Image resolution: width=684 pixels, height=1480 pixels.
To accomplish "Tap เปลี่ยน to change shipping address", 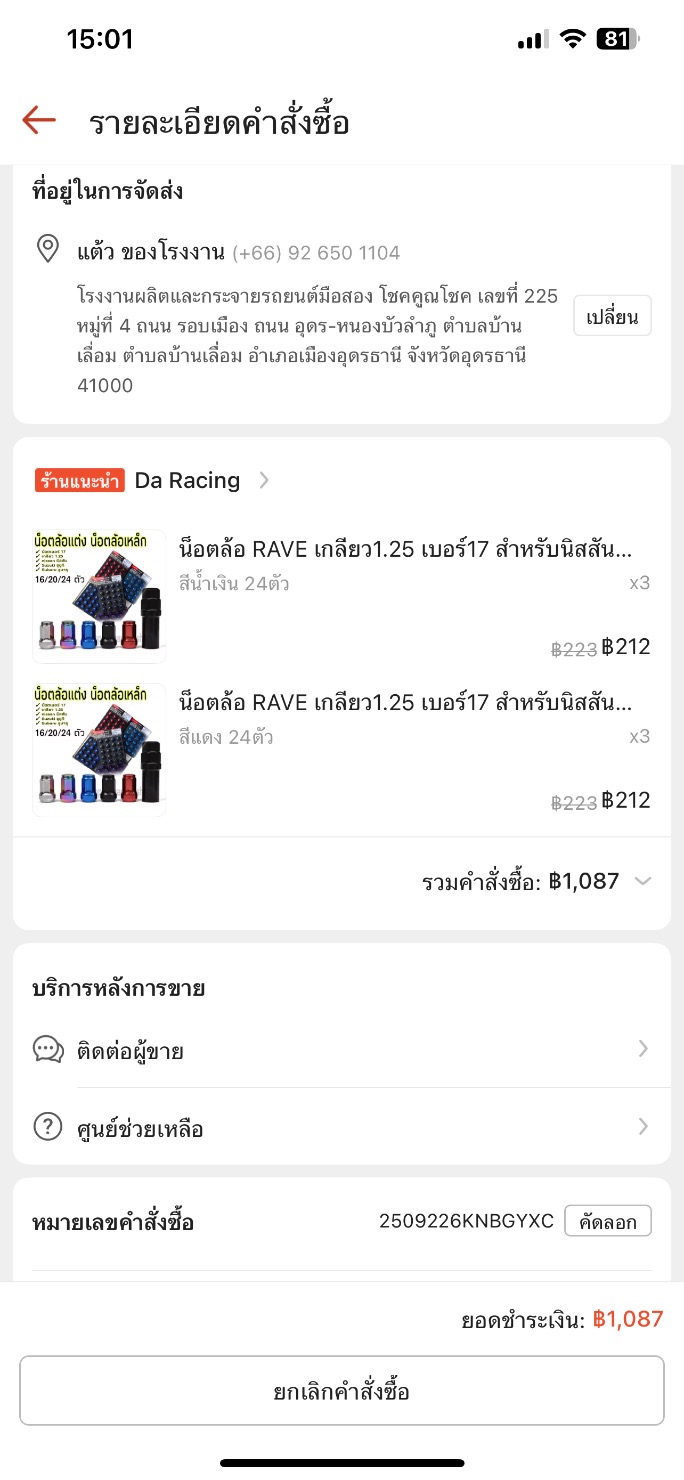I will 612,316.
